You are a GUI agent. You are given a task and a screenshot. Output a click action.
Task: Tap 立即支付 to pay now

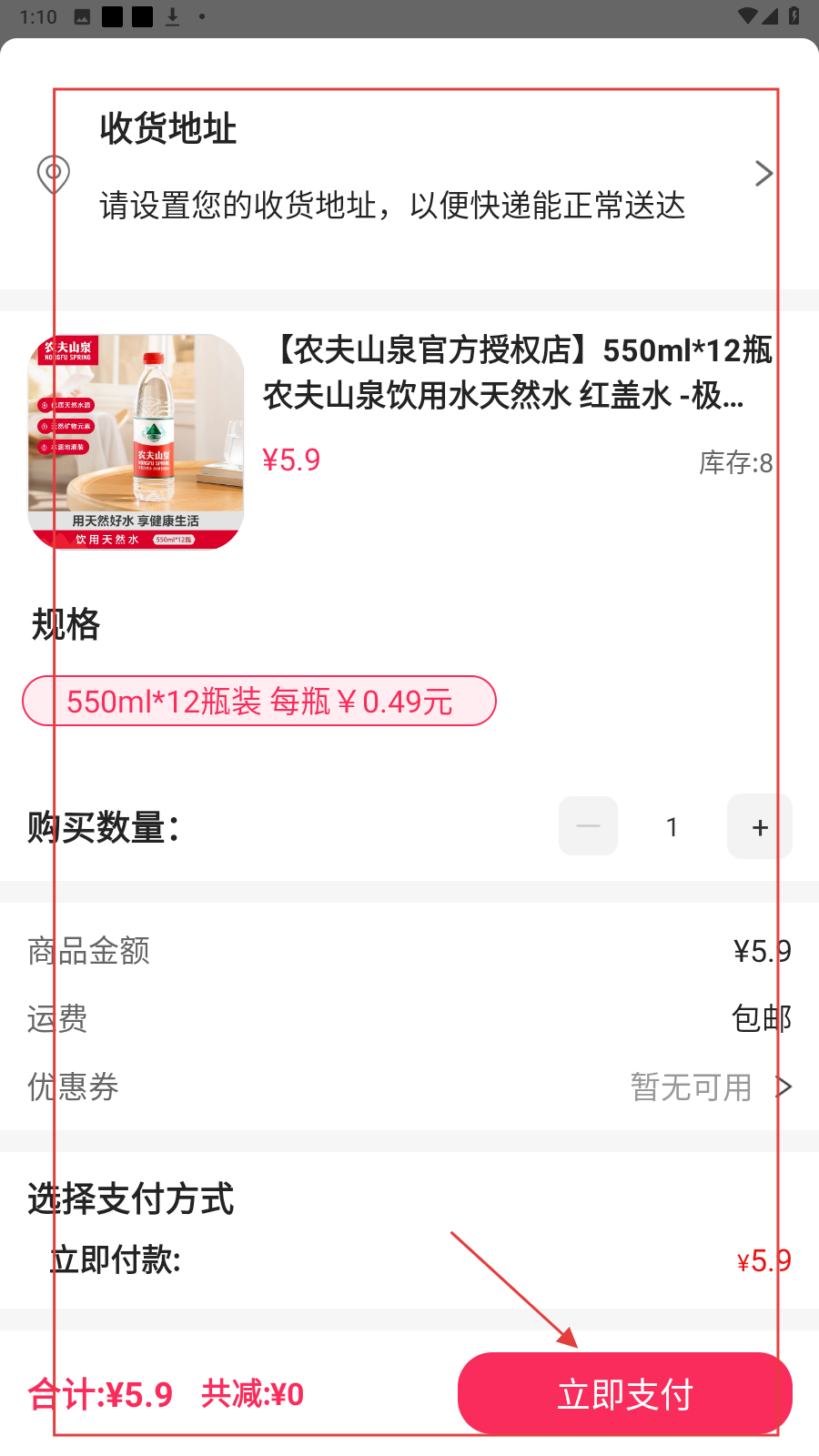pyautogui.click(x=624, y=1393)
